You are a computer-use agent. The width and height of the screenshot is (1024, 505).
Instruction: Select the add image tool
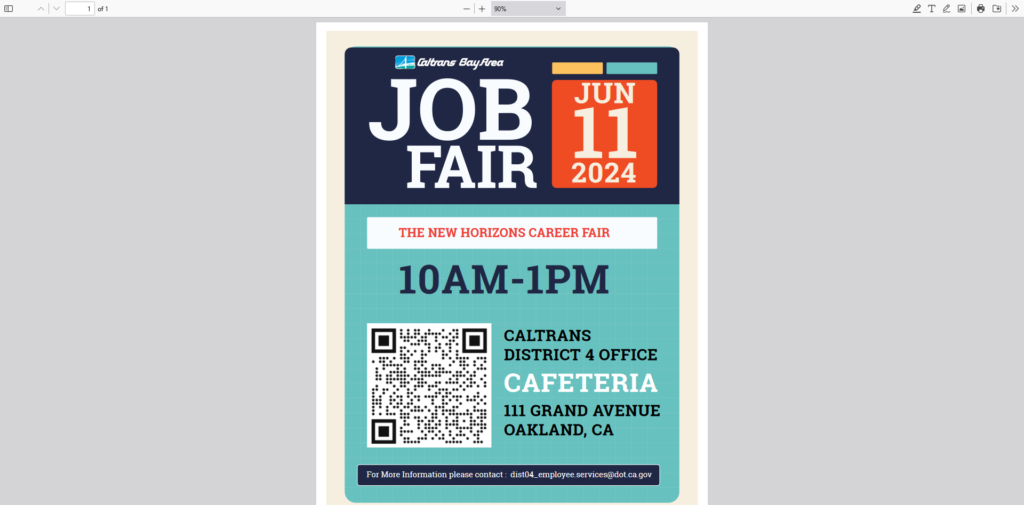point(961,8)
